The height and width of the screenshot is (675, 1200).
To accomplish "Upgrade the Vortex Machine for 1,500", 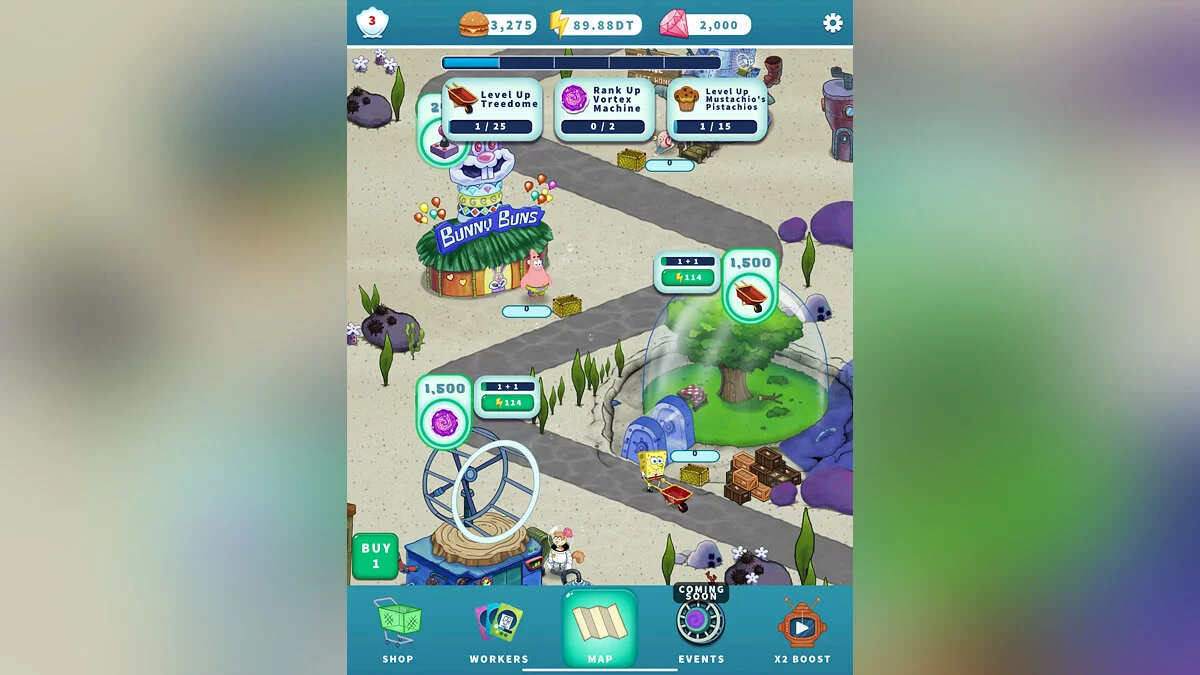I will [444, 411].
